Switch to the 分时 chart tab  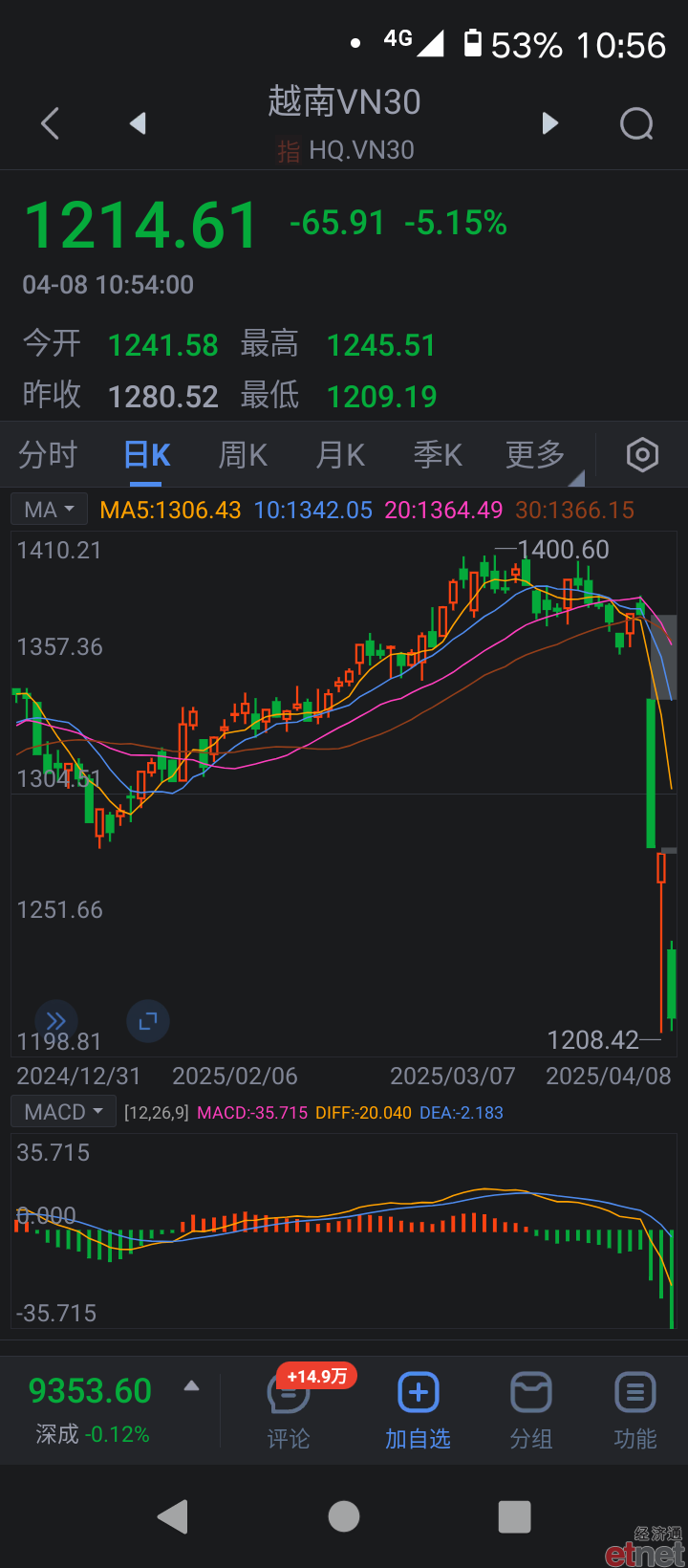[x=48, y=455]
